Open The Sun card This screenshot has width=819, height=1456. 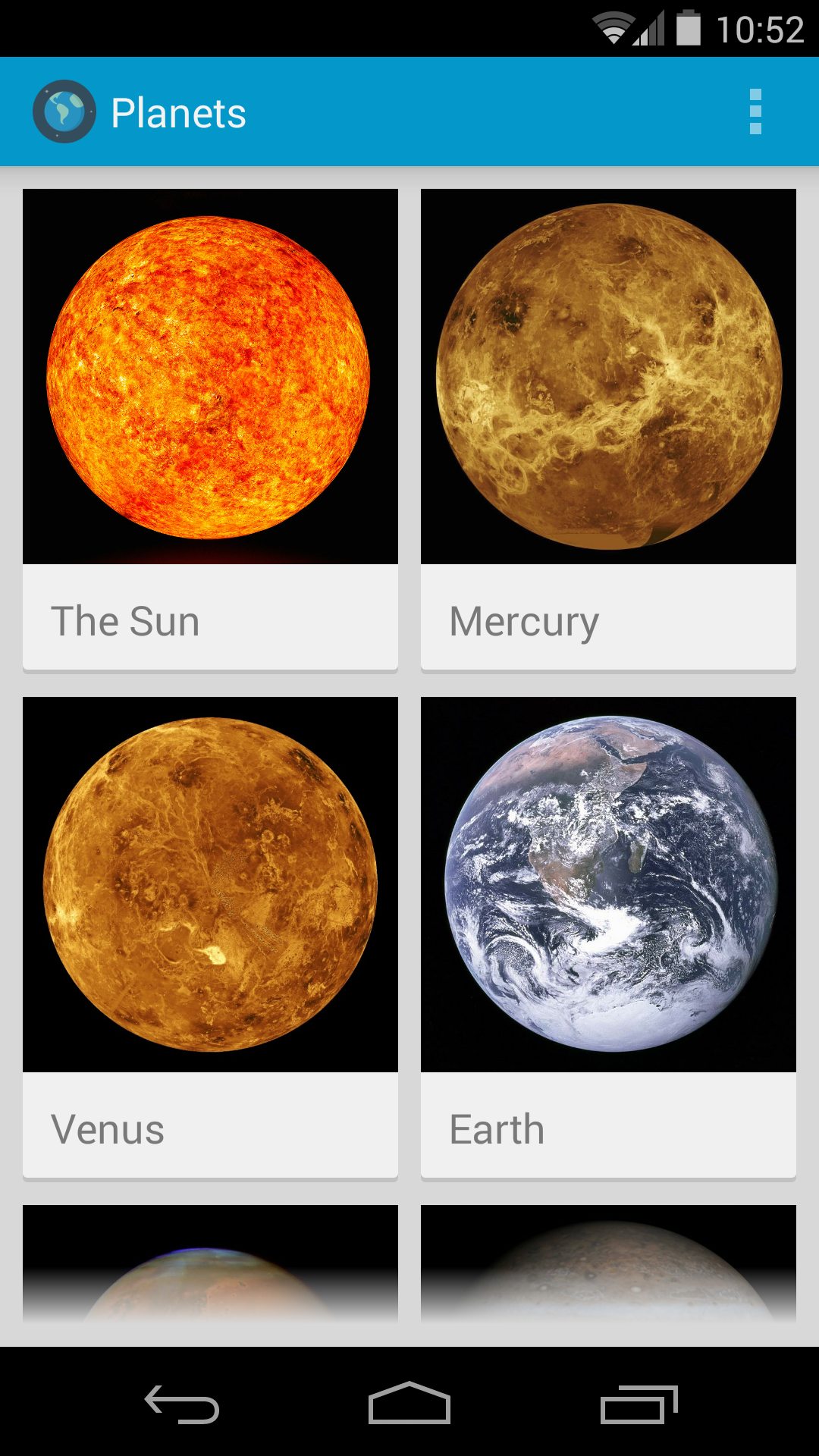[210, 429]
